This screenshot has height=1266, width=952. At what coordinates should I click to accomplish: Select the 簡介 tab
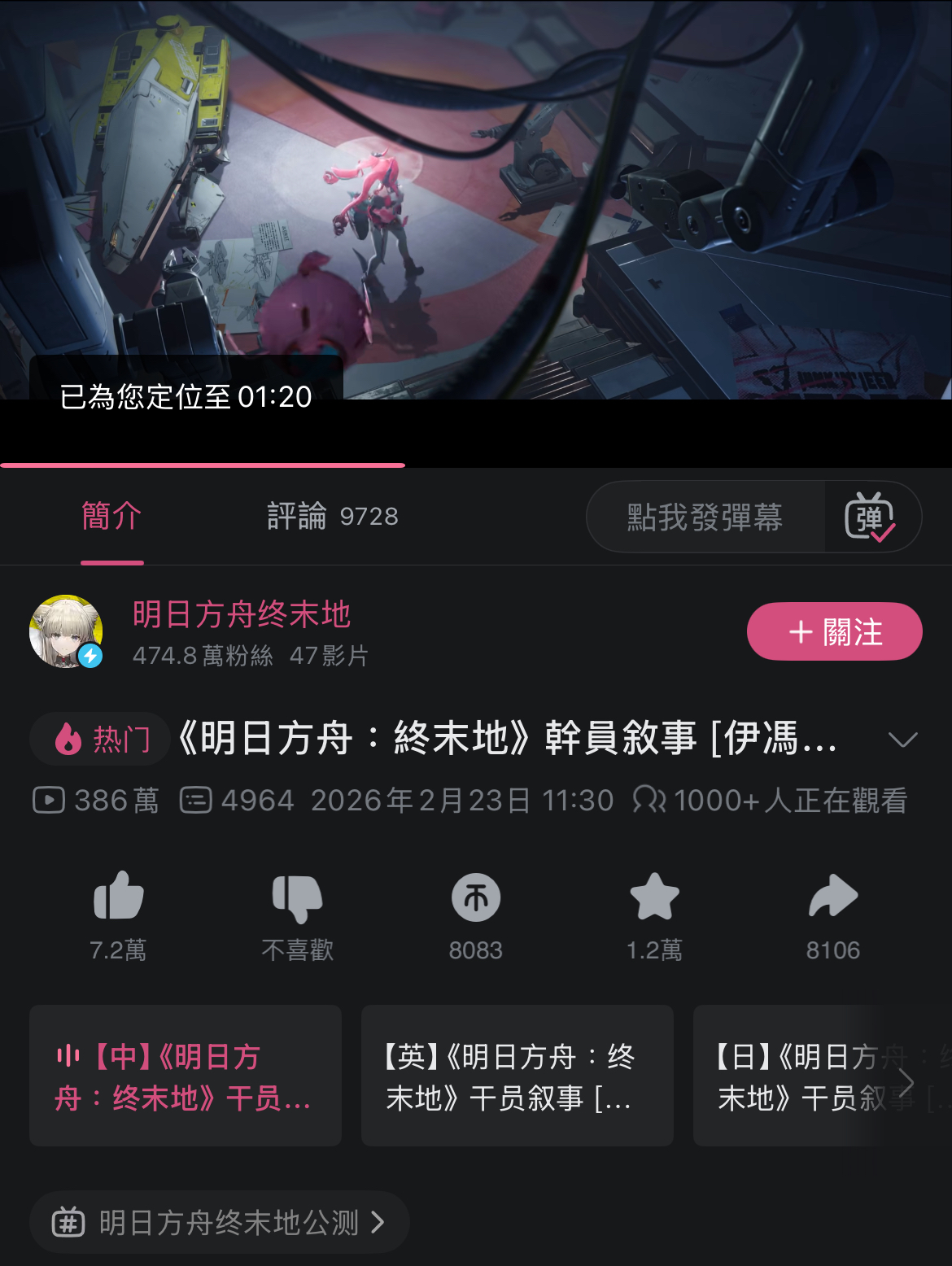click(x=112, y=517)
